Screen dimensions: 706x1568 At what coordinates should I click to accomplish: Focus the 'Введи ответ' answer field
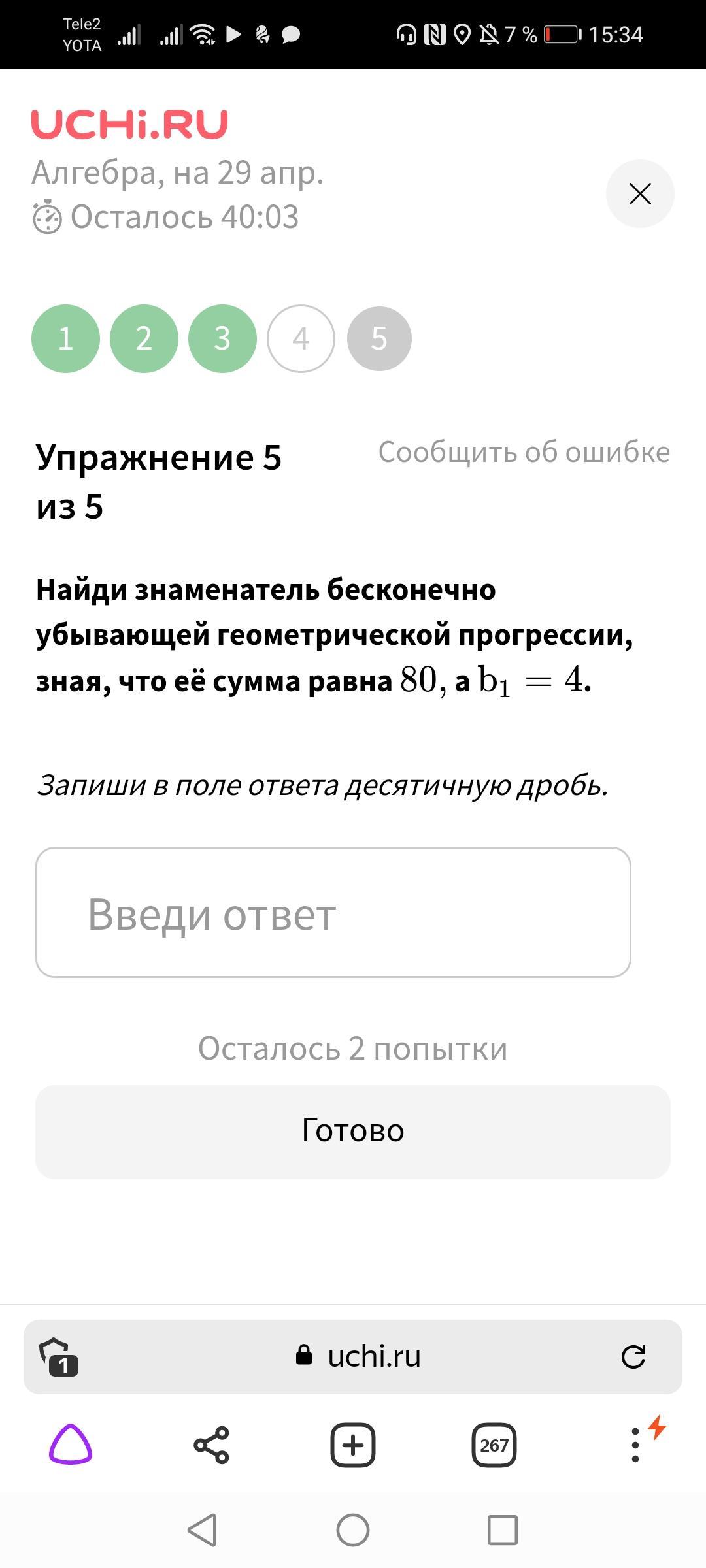pos(333,913)
